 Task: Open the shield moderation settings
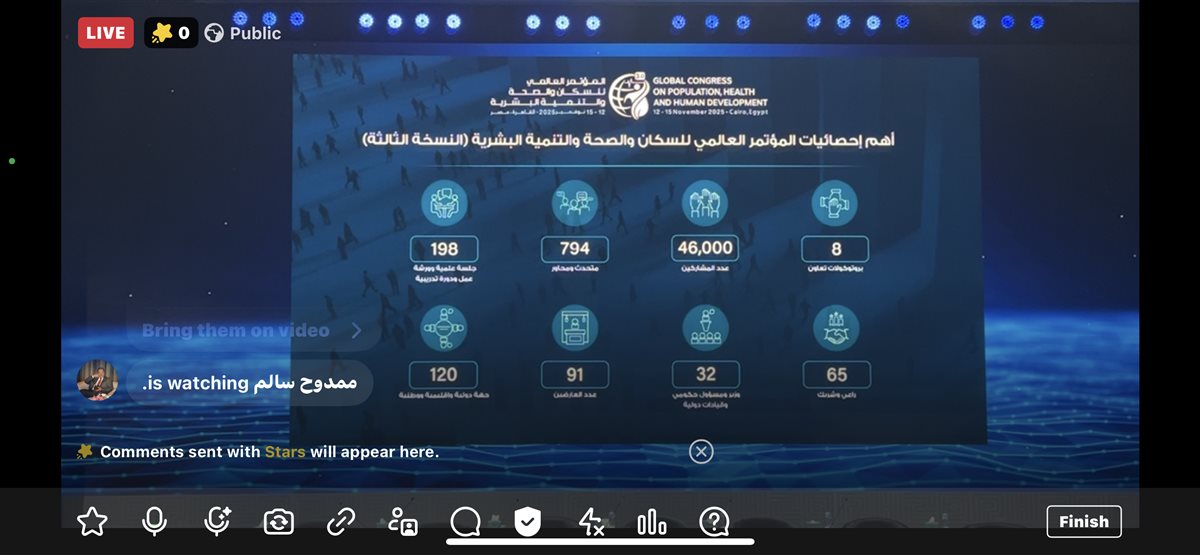527,521
